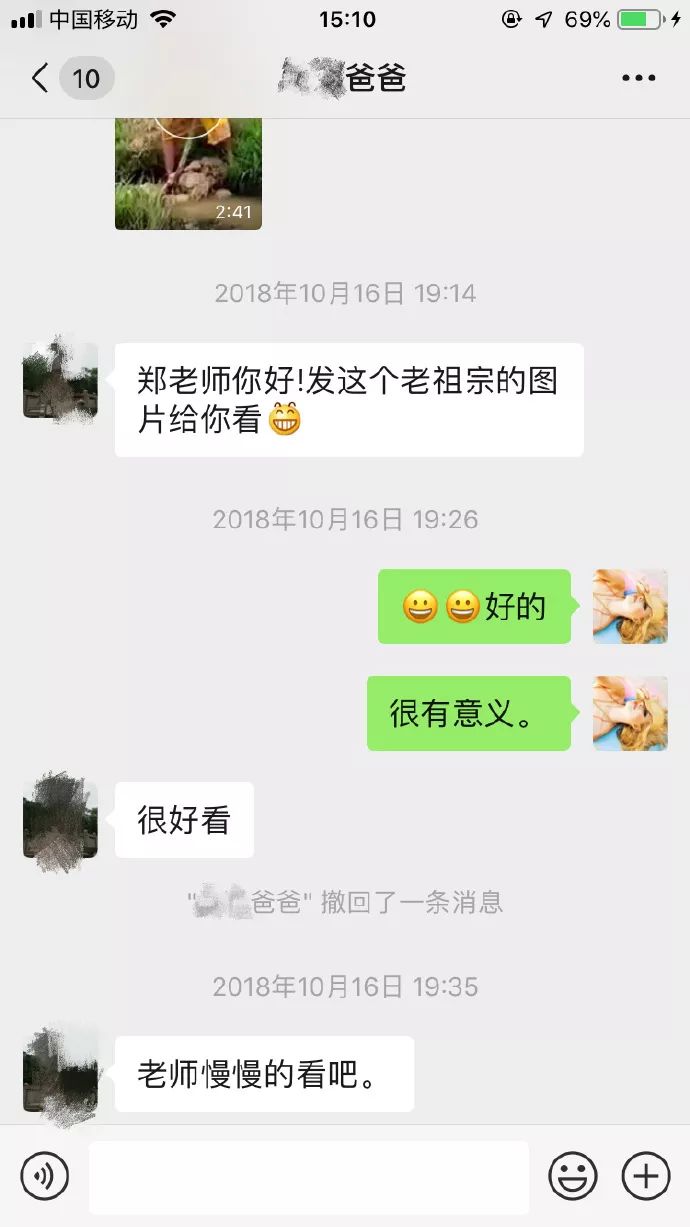The height and width of the screenshot is (1227, 690).
Task: Open the plus attachments menu
Action: [646, 1176]
